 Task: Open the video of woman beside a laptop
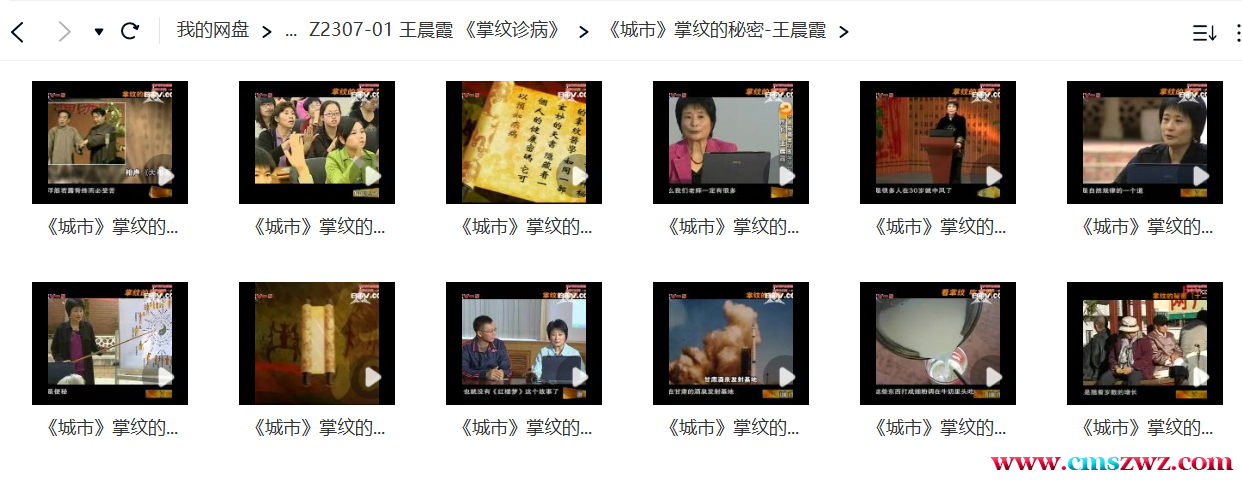click(x=731, y=142)
